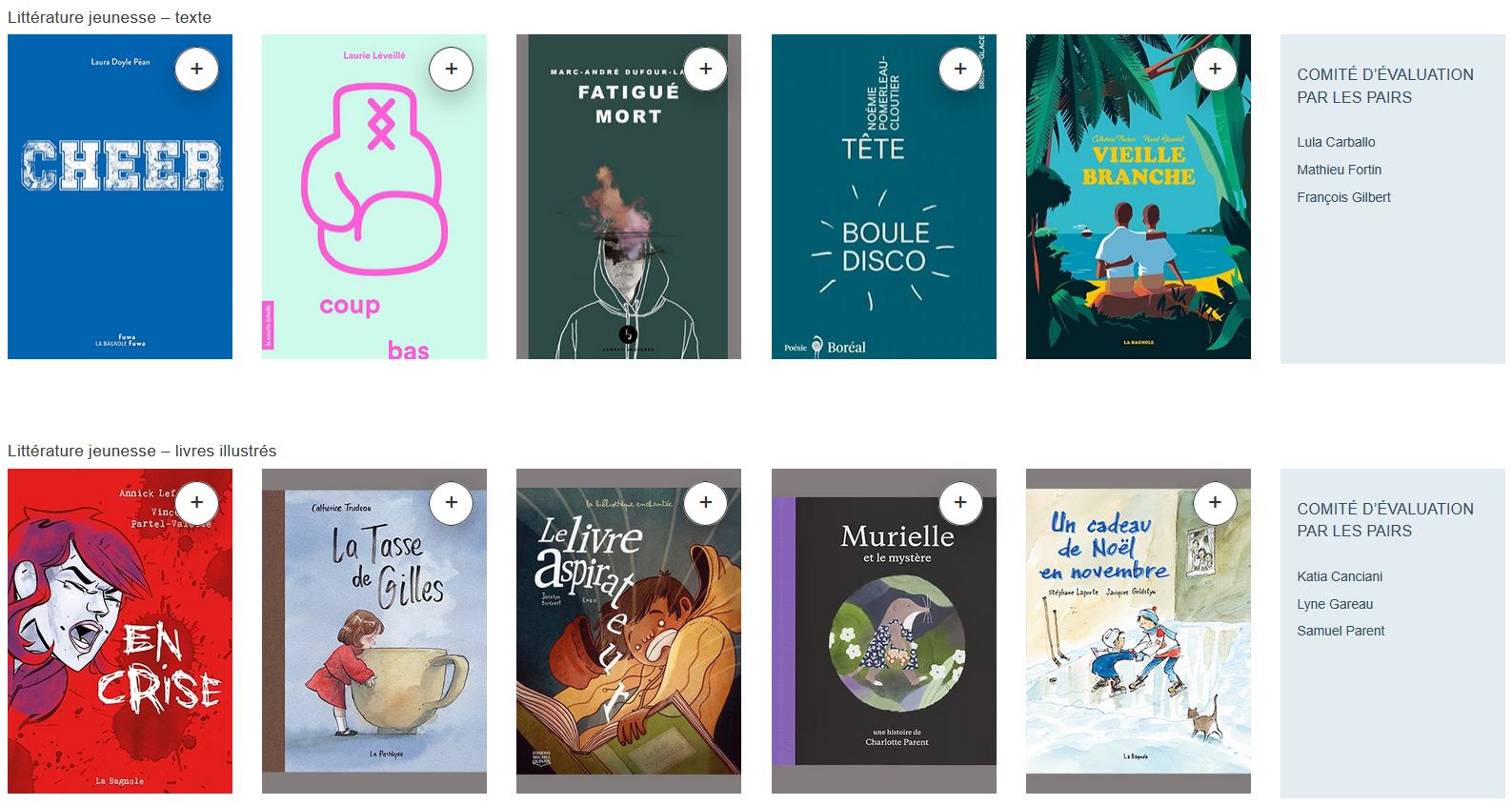Viewport: 1512px width, 805px height.
Task: Tap the plus button on Fatigué mort
Action: tap(706, 70)
